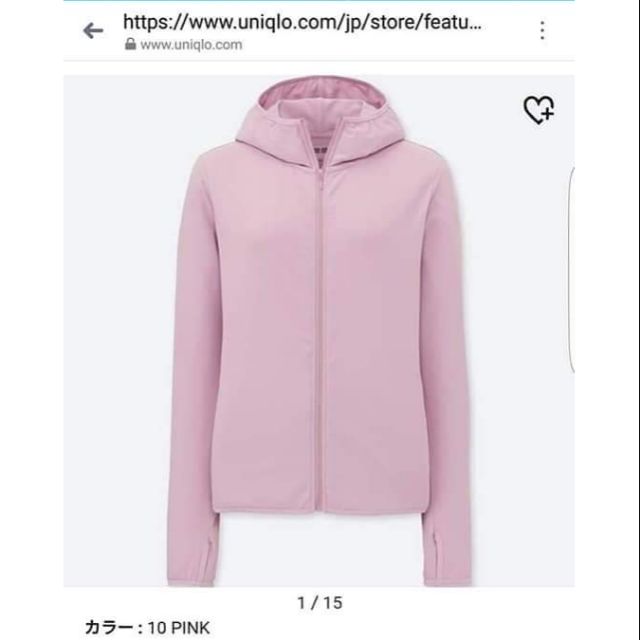Add the pink hoodie to wishlist
Screen dimensions: 640x640
[x=538, y=111]
